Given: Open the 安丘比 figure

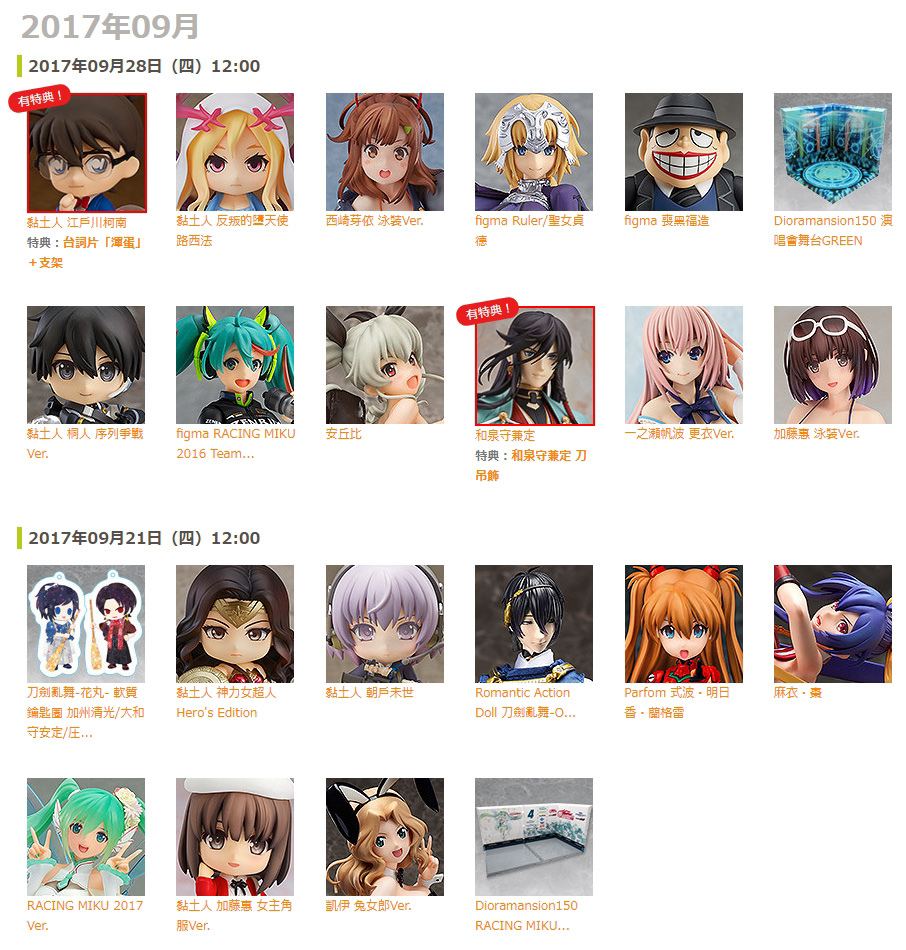Looking at the screenshot, I should point(385,365).
